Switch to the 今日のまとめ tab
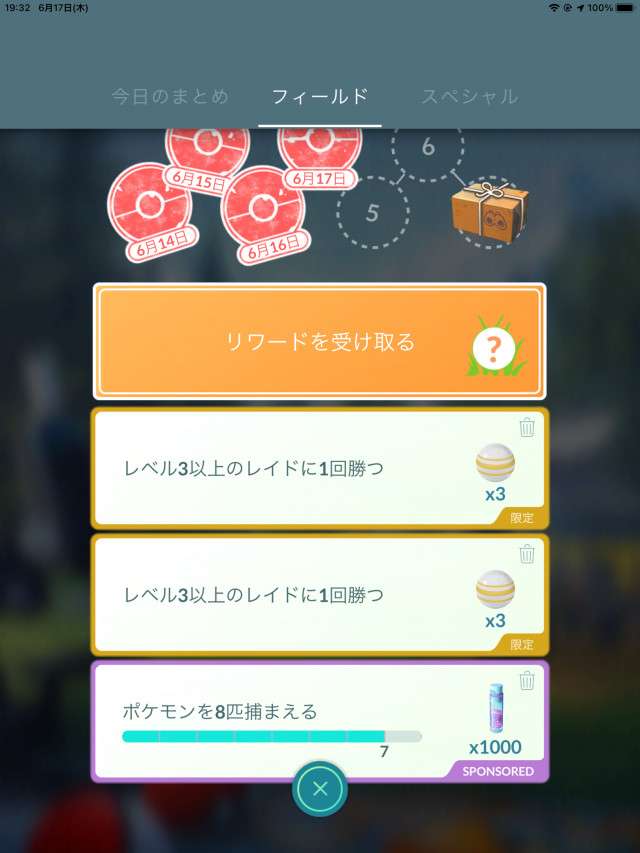640x853 pixels. pyautogui.click(x=170, y=97)
